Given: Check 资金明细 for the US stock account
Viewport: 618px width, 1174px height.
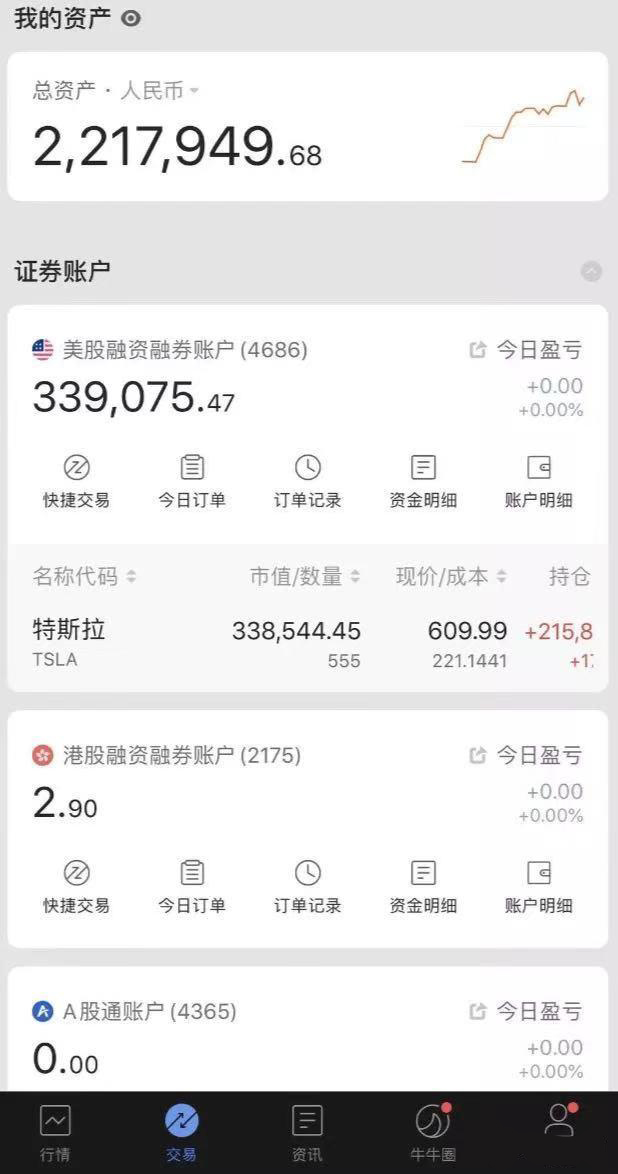Looking at the screenshot, I should 423,481.
